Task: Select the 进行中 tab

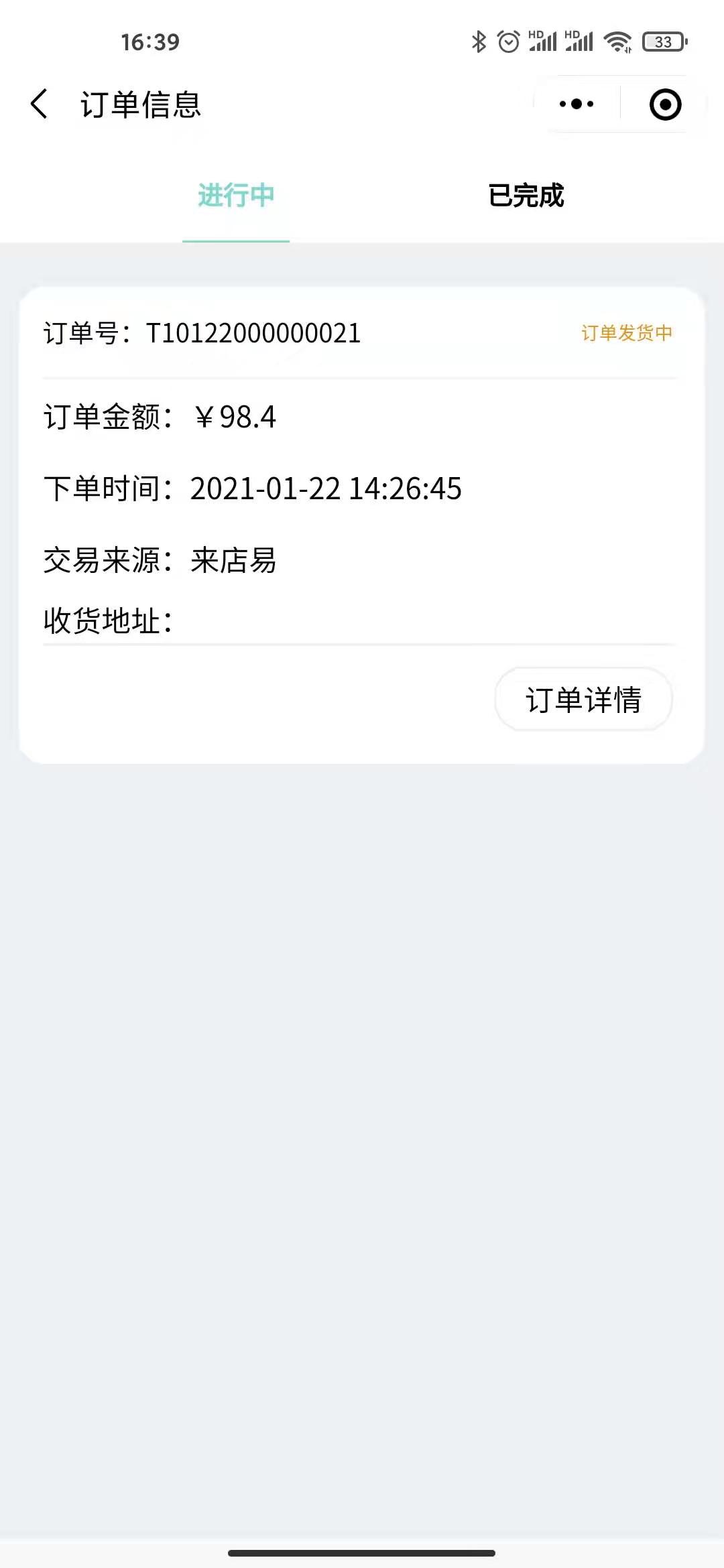Action: (236, 196)
